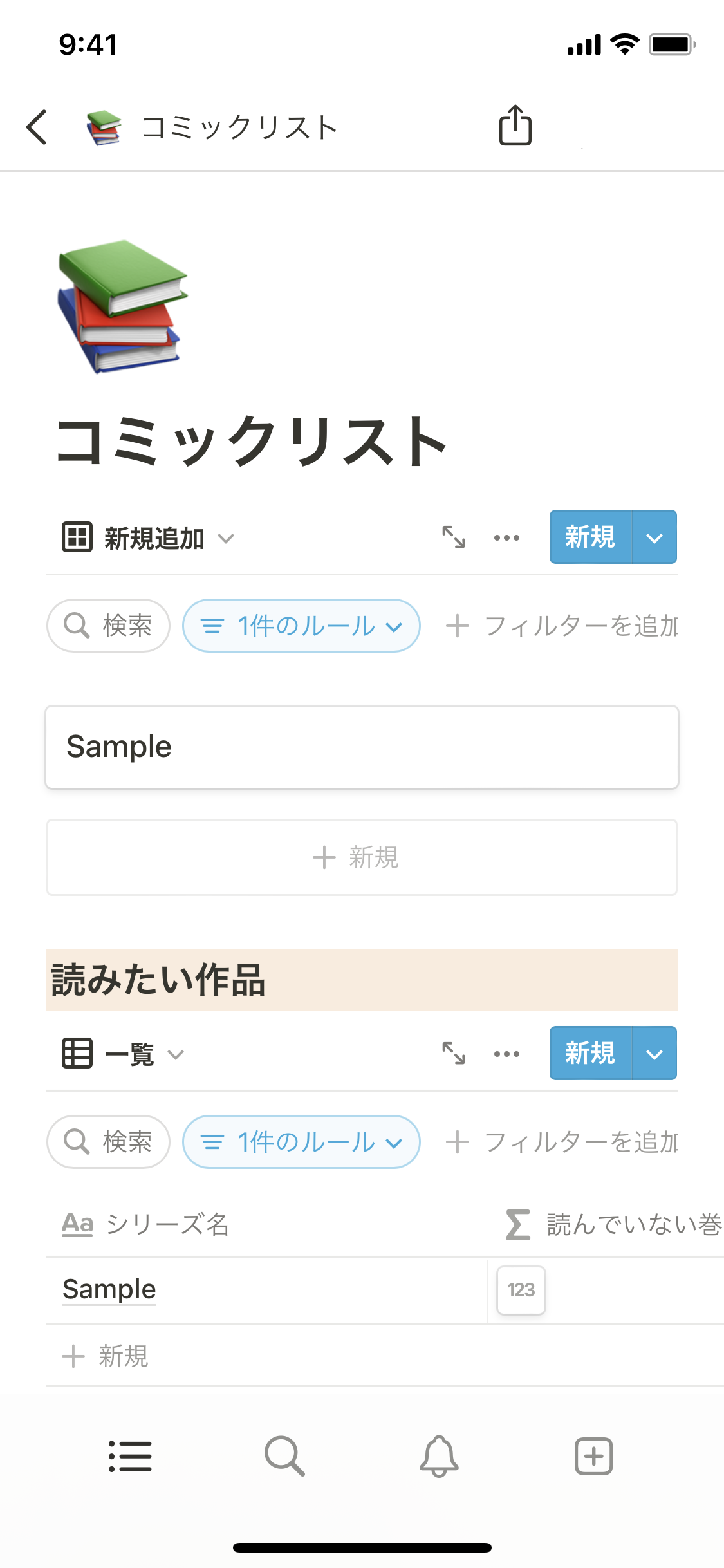The height and width of the screenshot is (1568, 724).
Task: Share the コミックリスト page
Action: coord(515,126)
